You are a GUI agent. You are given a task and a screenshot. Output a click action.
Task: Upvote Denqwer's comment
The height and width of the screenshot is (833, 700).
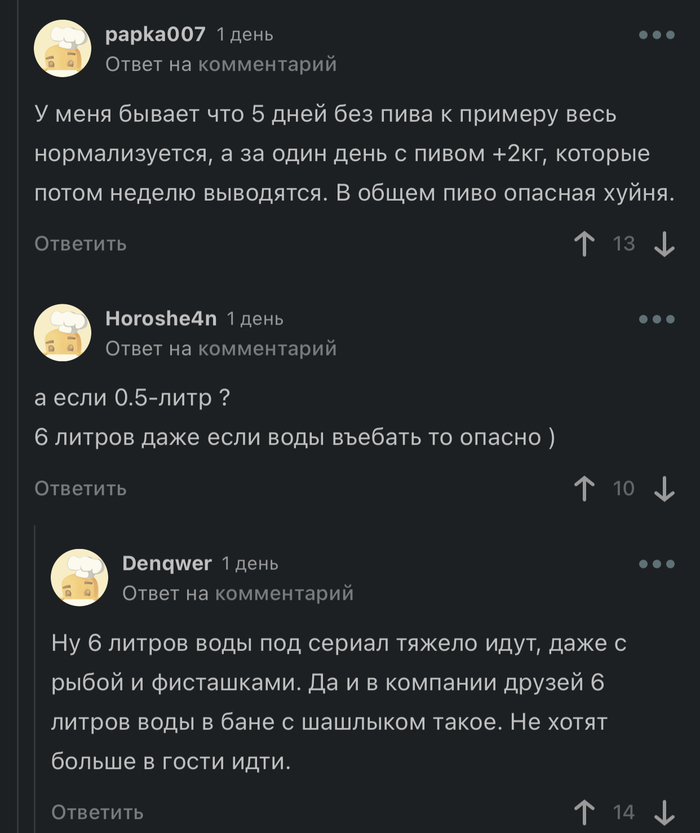[x=585, y=812]
